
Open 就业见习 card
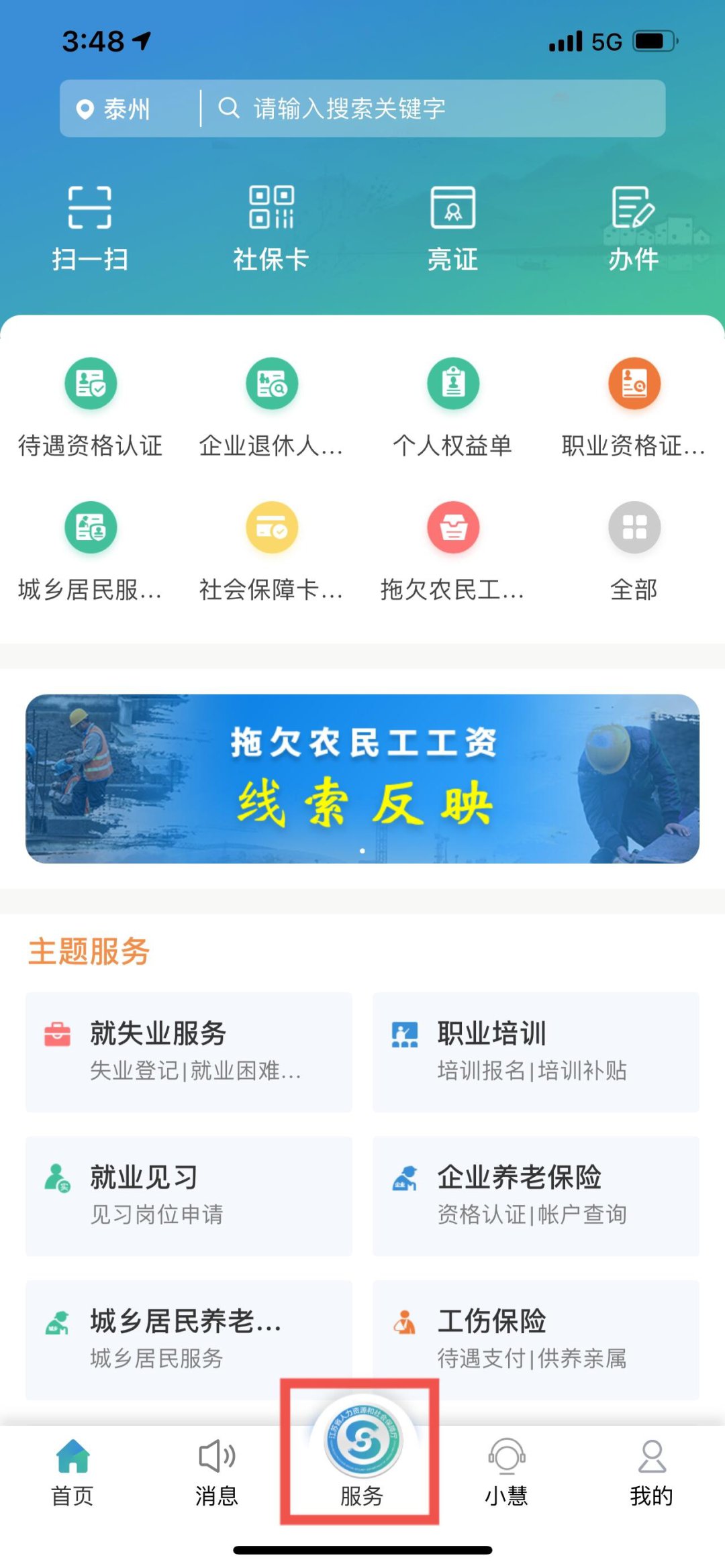point(189,1196)
